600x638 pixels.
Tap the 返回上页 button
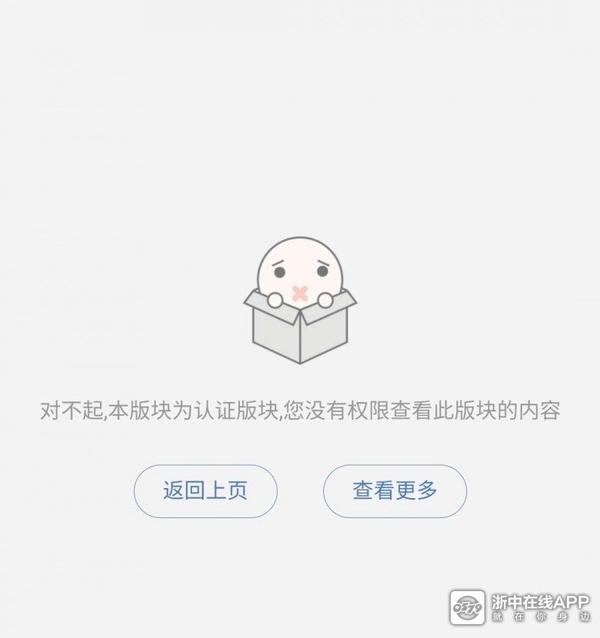coord(205,491)
